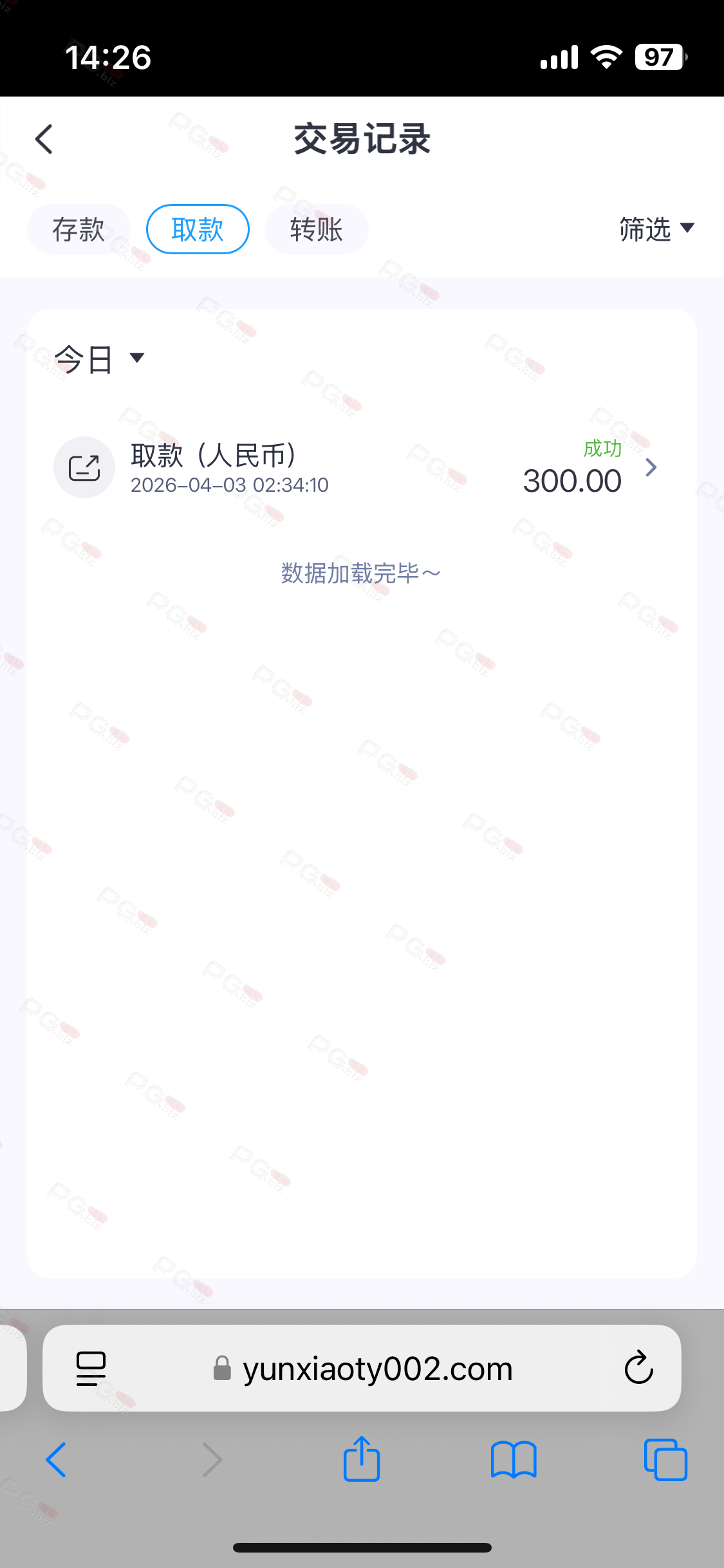Expand the 今日 date dropdown
Viewport: 724px width, 1568px height.
pos(99,359)
